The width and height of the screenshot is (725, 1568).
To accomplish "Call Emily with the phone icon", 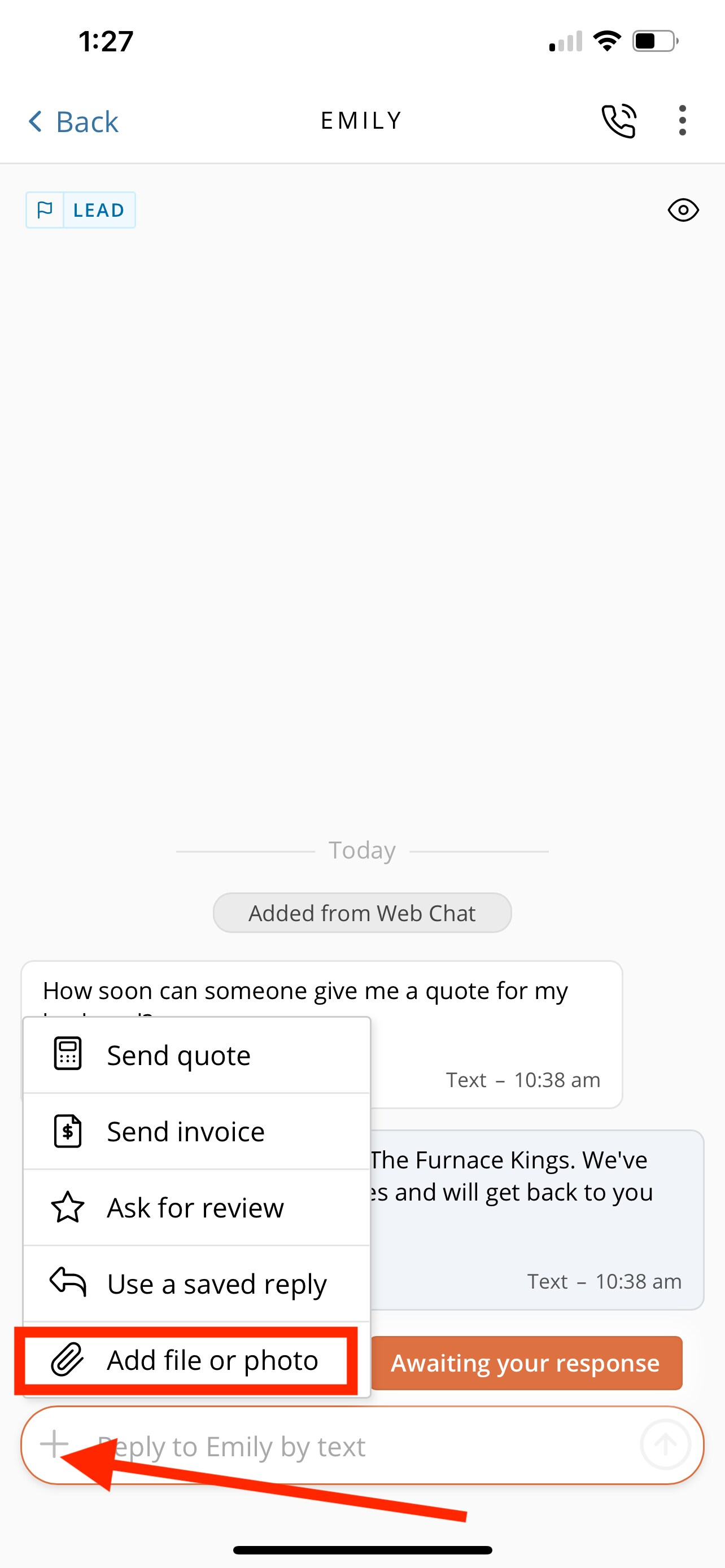I will coord(618,121).
